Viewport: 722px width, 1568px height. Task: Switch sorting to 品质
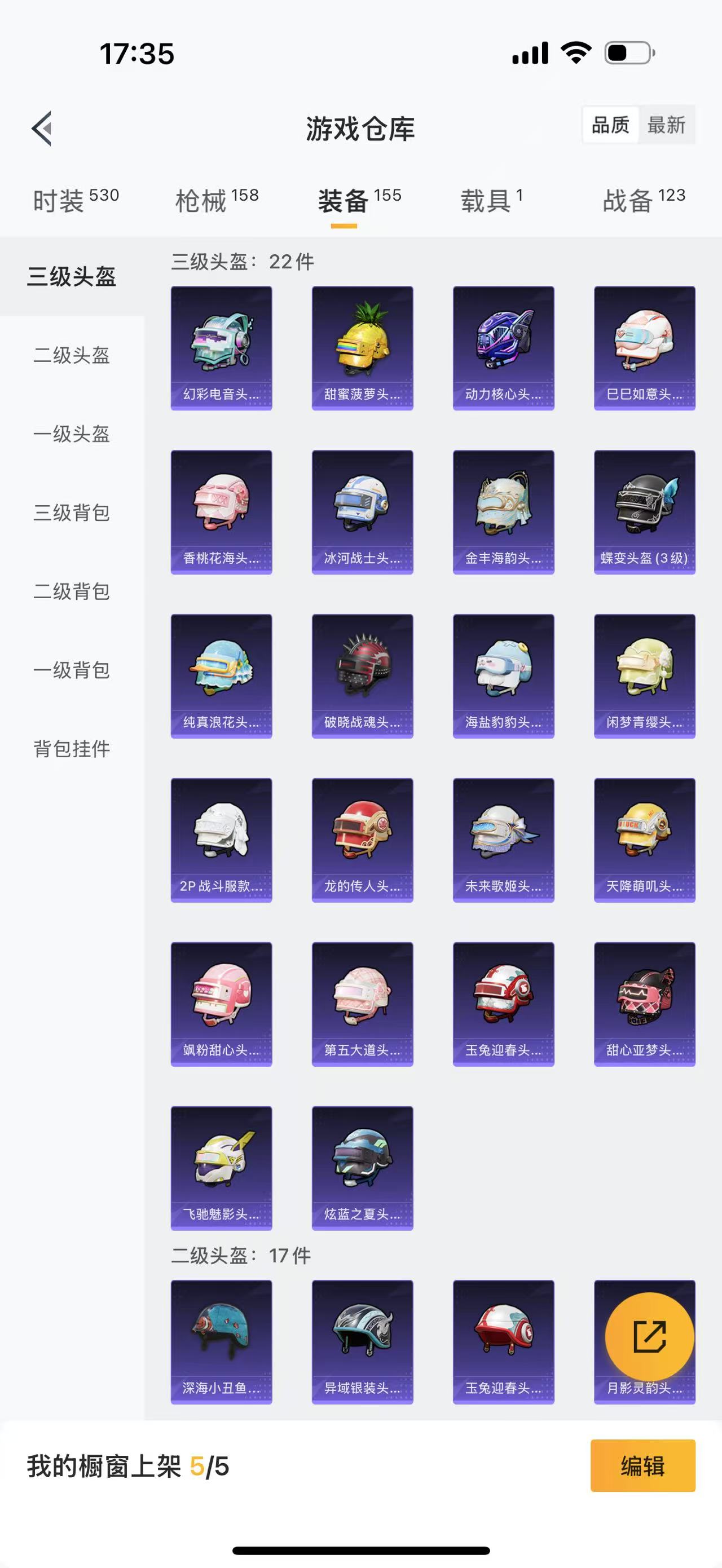coord(610,125)
